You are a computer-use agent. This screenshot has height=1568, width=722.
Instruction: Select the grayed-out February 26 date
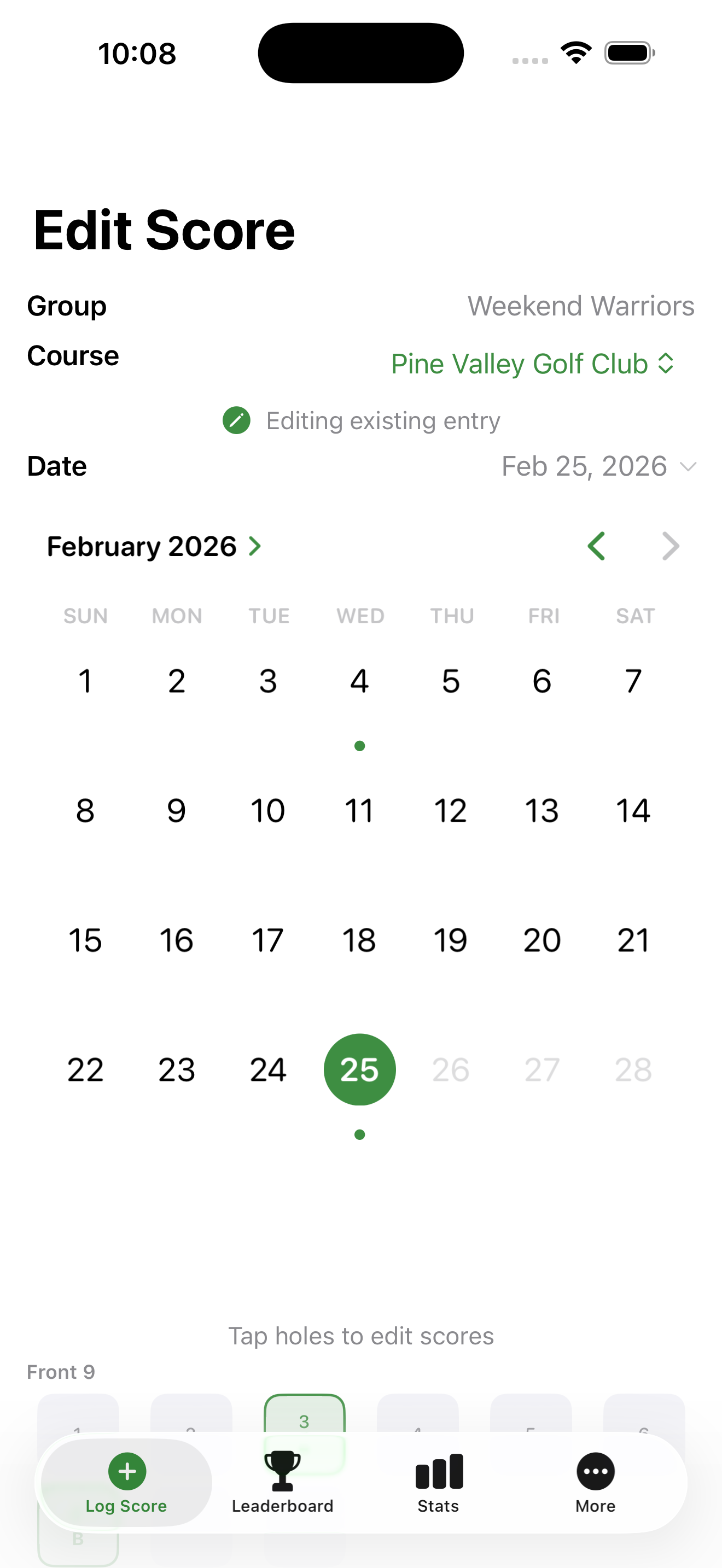[x=451, y=1069]
